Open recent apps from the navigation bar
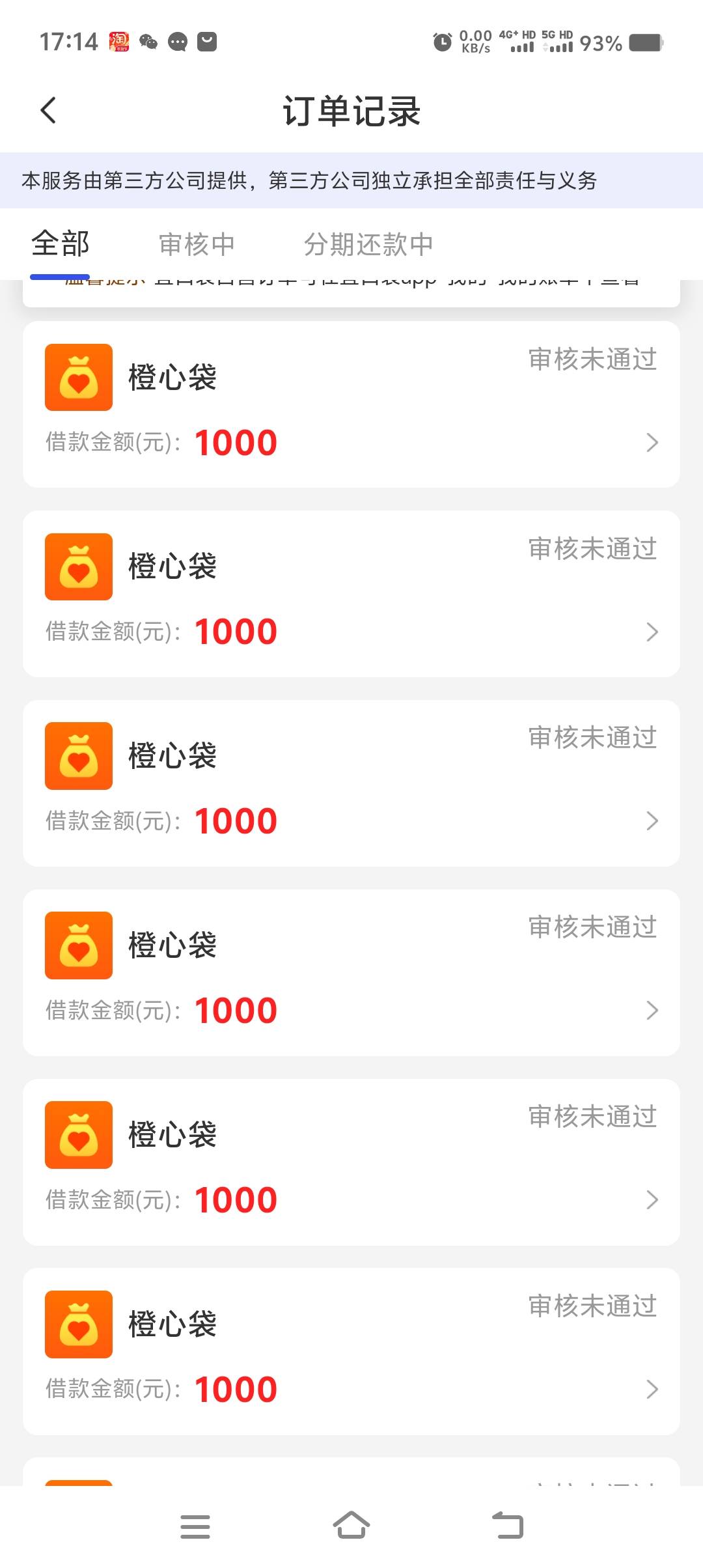This screenshot has width=703, height=1568. coord(195,1526)
